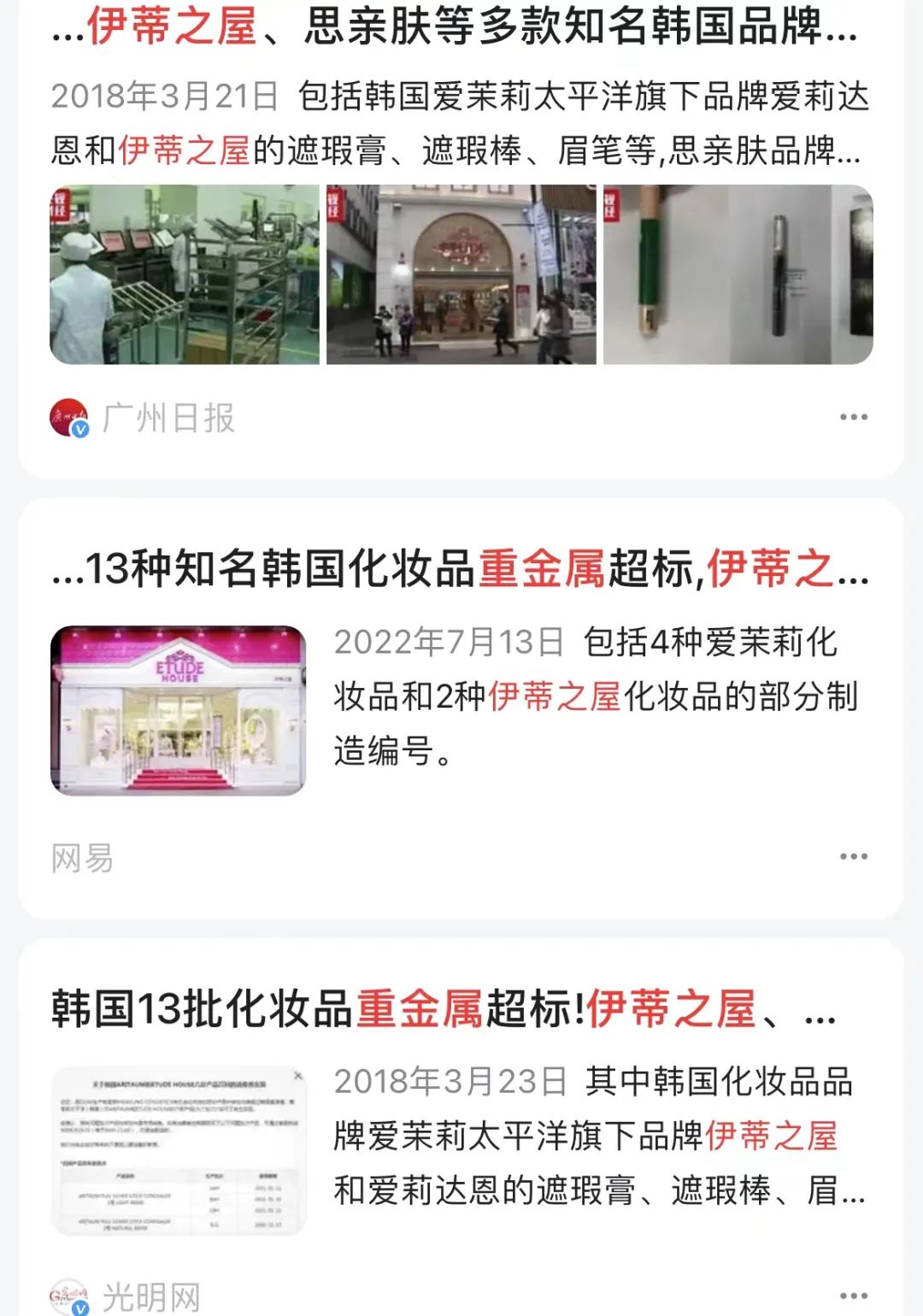
Task: View the concealer stick product photo
Action: tap(738, 274)
